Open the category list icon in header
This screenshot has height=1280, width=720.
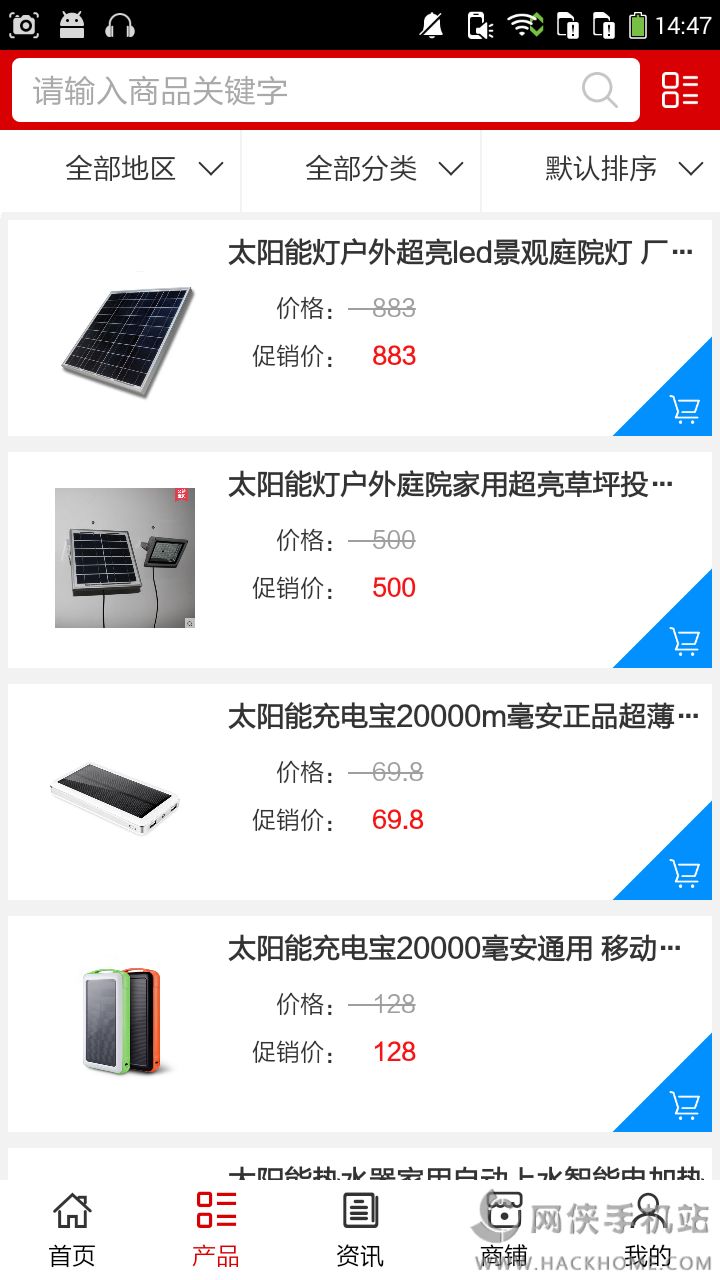click(680, 90)
